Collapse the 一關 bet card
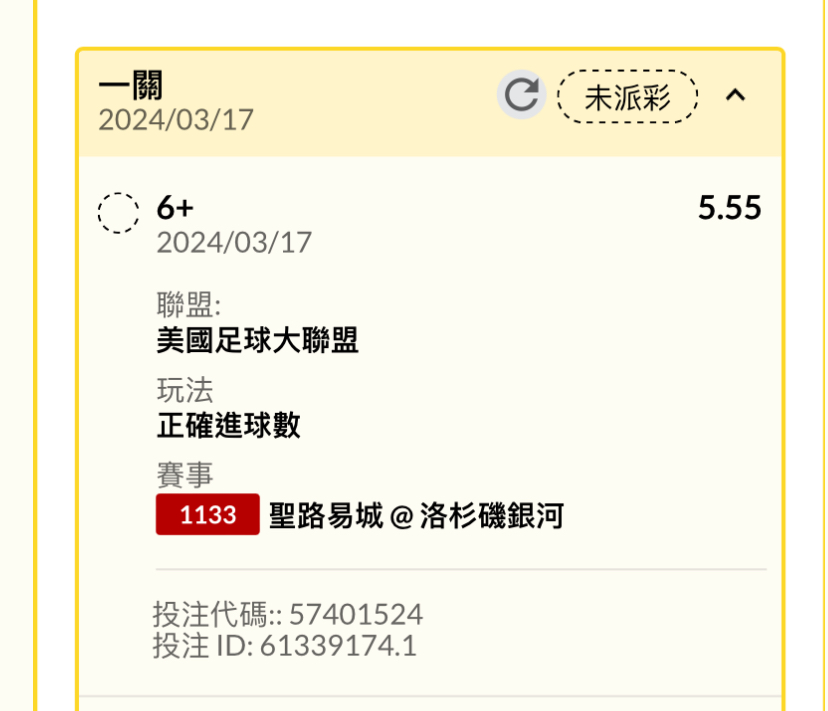Screen dimensions: 828x711 [x=735, y=96]
